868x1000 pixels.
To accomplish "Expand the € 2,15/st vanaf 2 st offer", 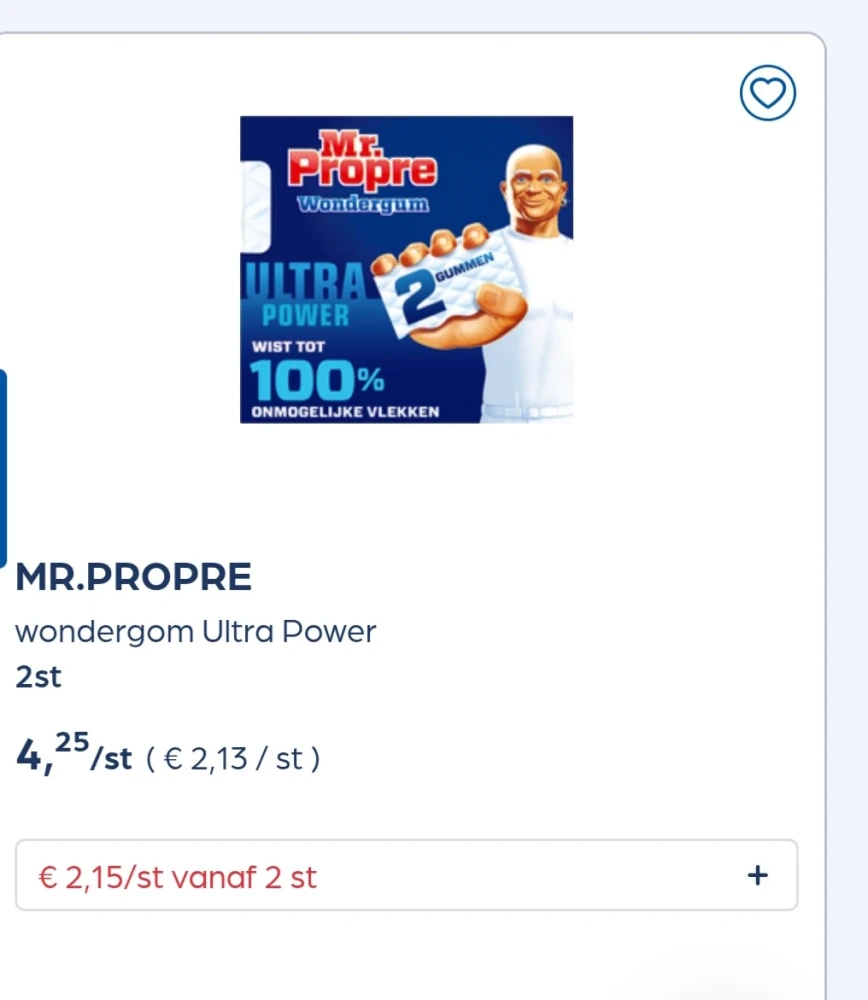I will pyautogui.click(x=757, y=876).
